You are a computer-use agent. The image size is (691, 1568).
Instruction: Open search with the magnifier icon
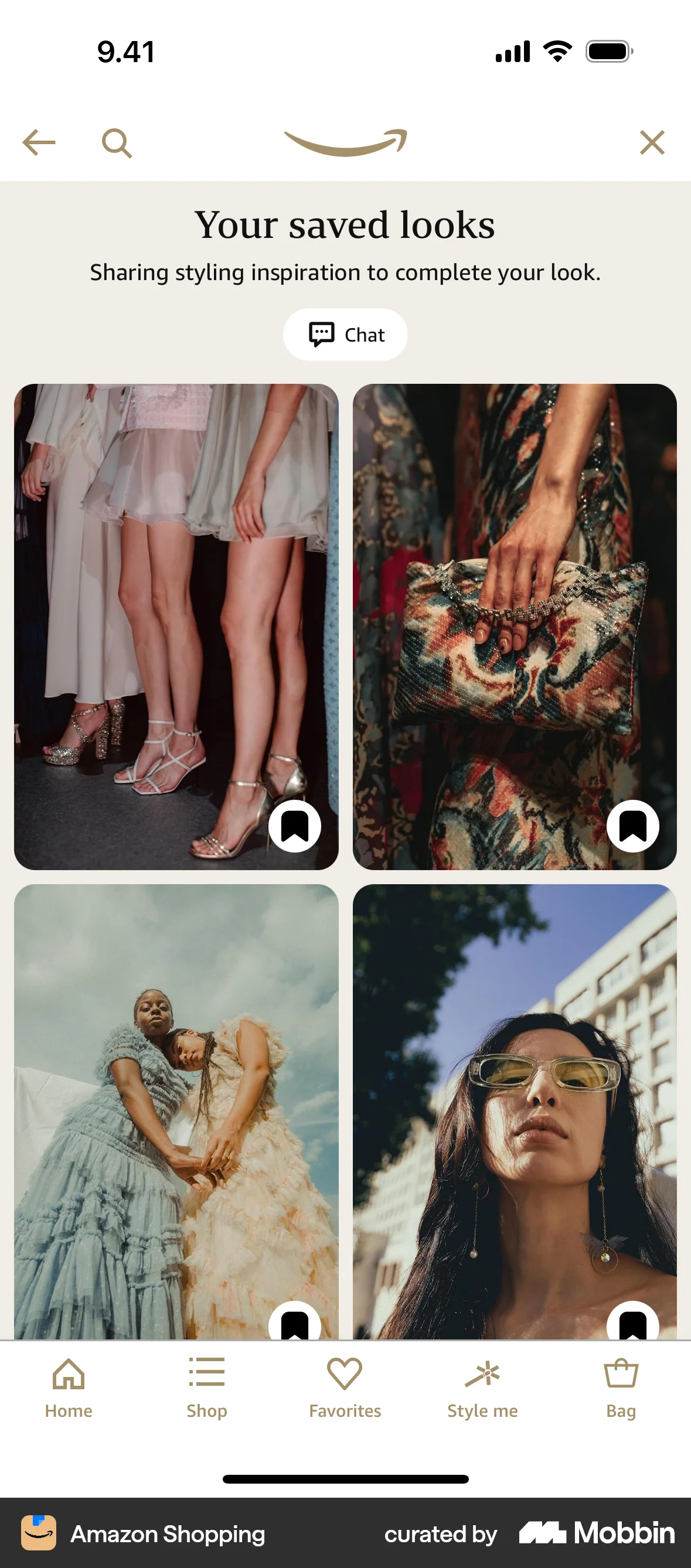pyautogui.click(x=116, y=143)
